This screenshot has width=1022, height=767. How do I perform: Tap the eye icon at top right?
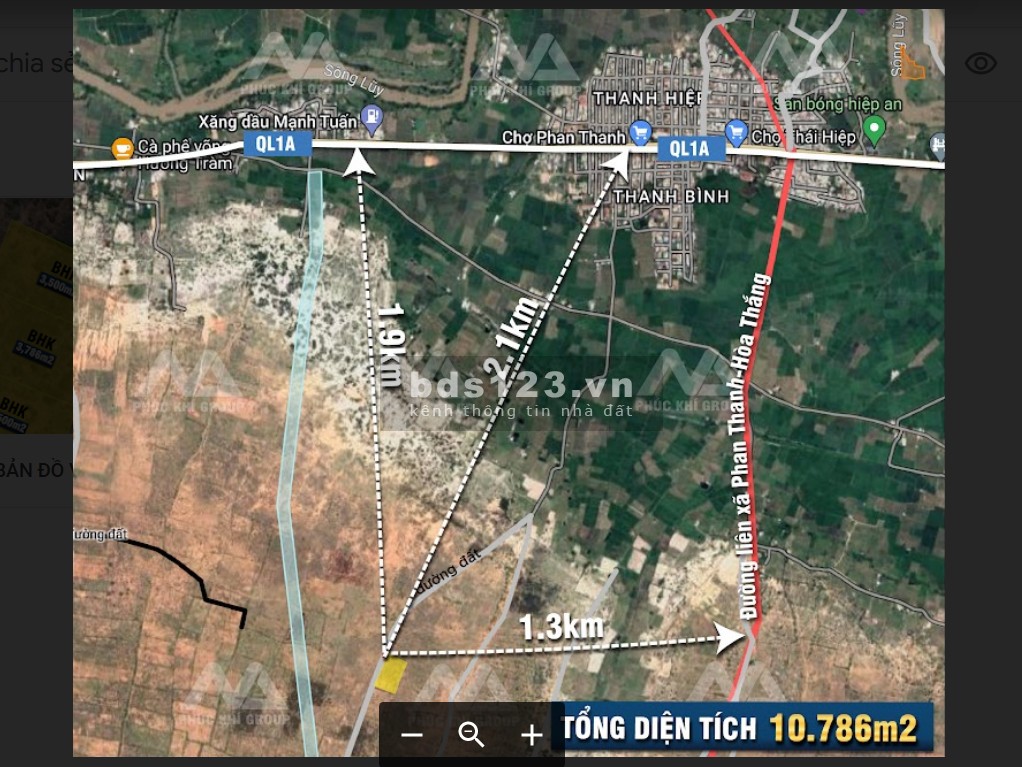(980, 64)
